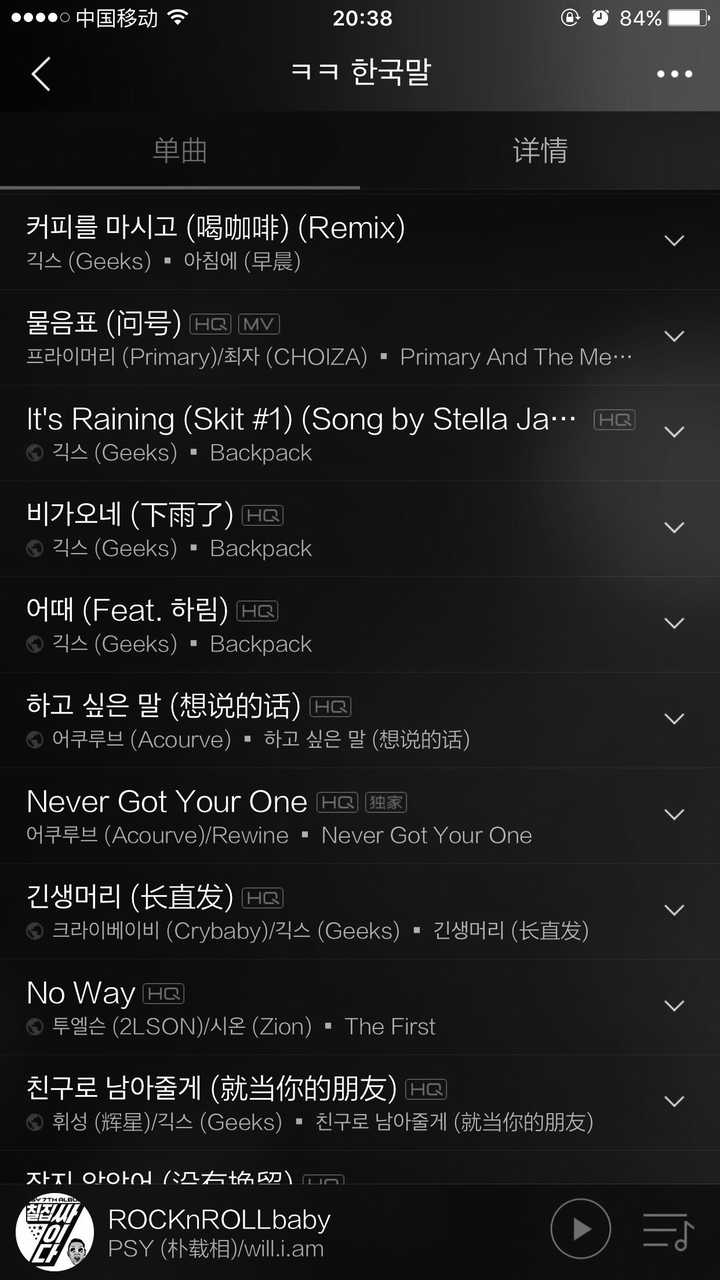The image size is (720, 1280).
Task: Open the MV badge on 물음표
Action: (259, 324)
